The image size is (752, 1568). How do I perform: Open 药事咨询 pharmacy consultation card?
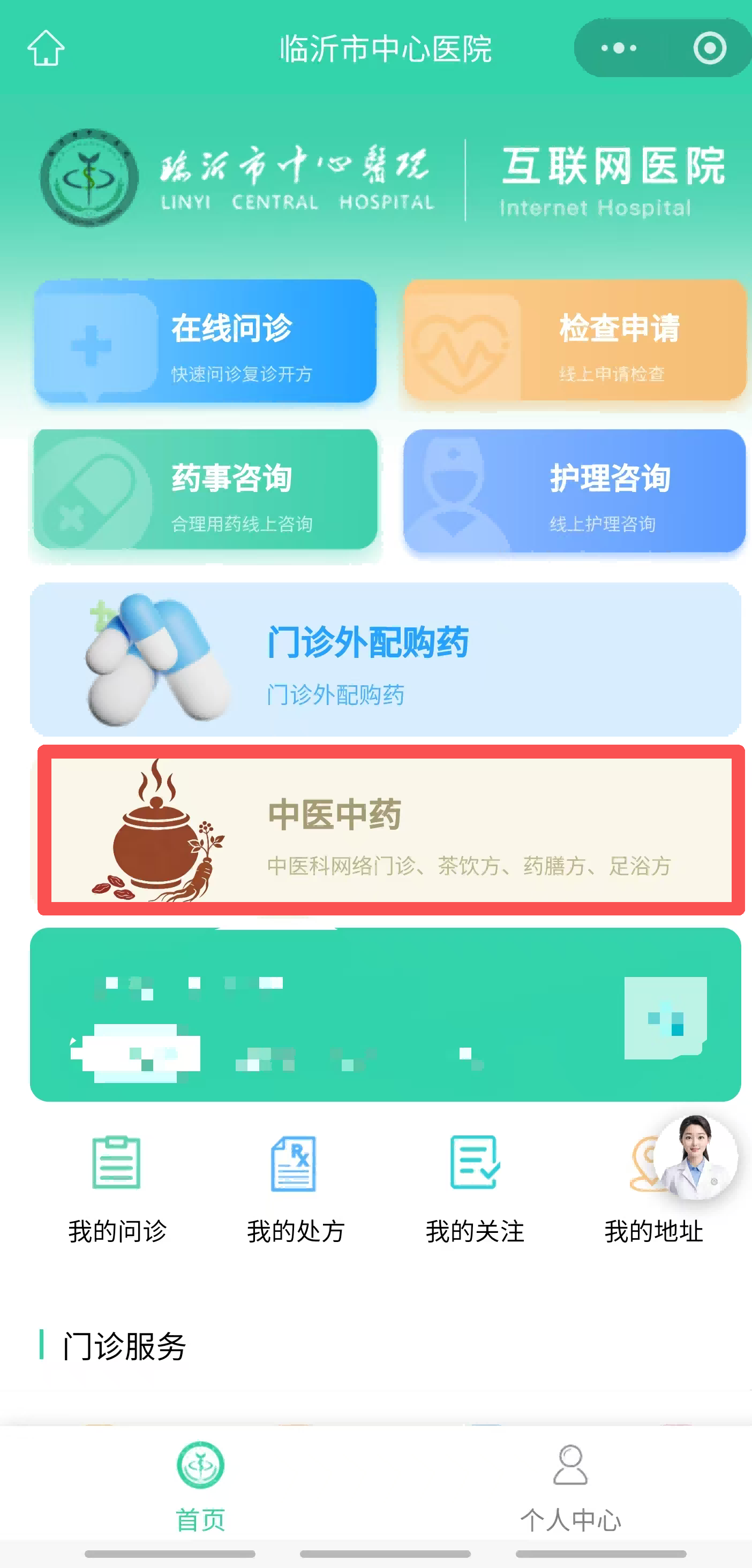205,489
